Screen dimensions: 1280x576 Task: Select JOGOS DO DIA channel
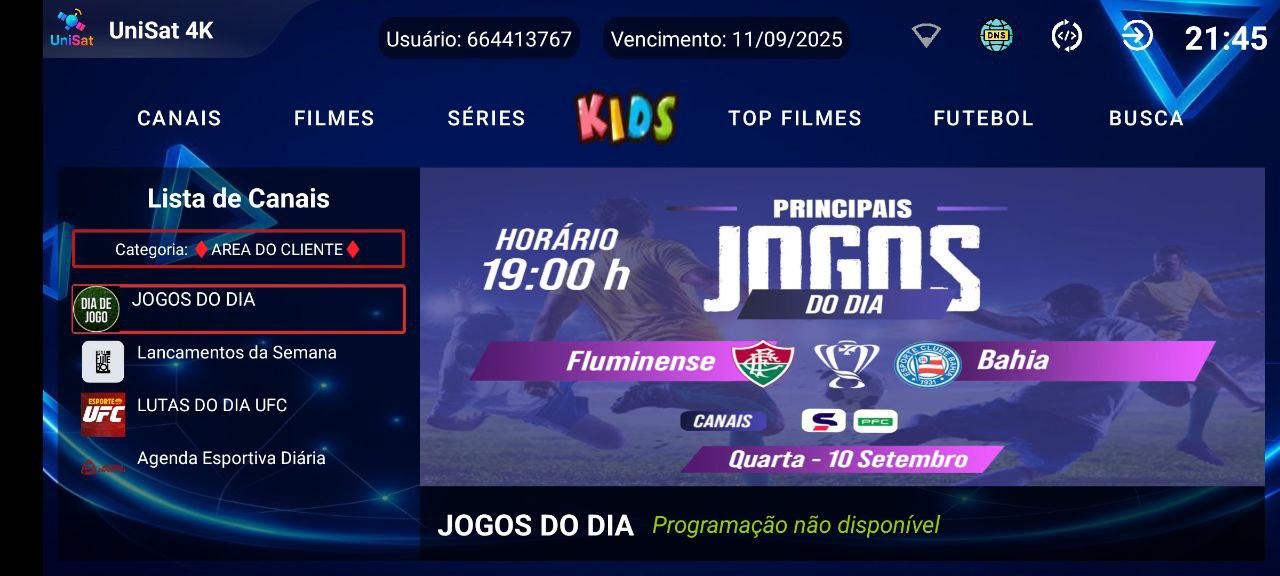[x=238, y=309]
